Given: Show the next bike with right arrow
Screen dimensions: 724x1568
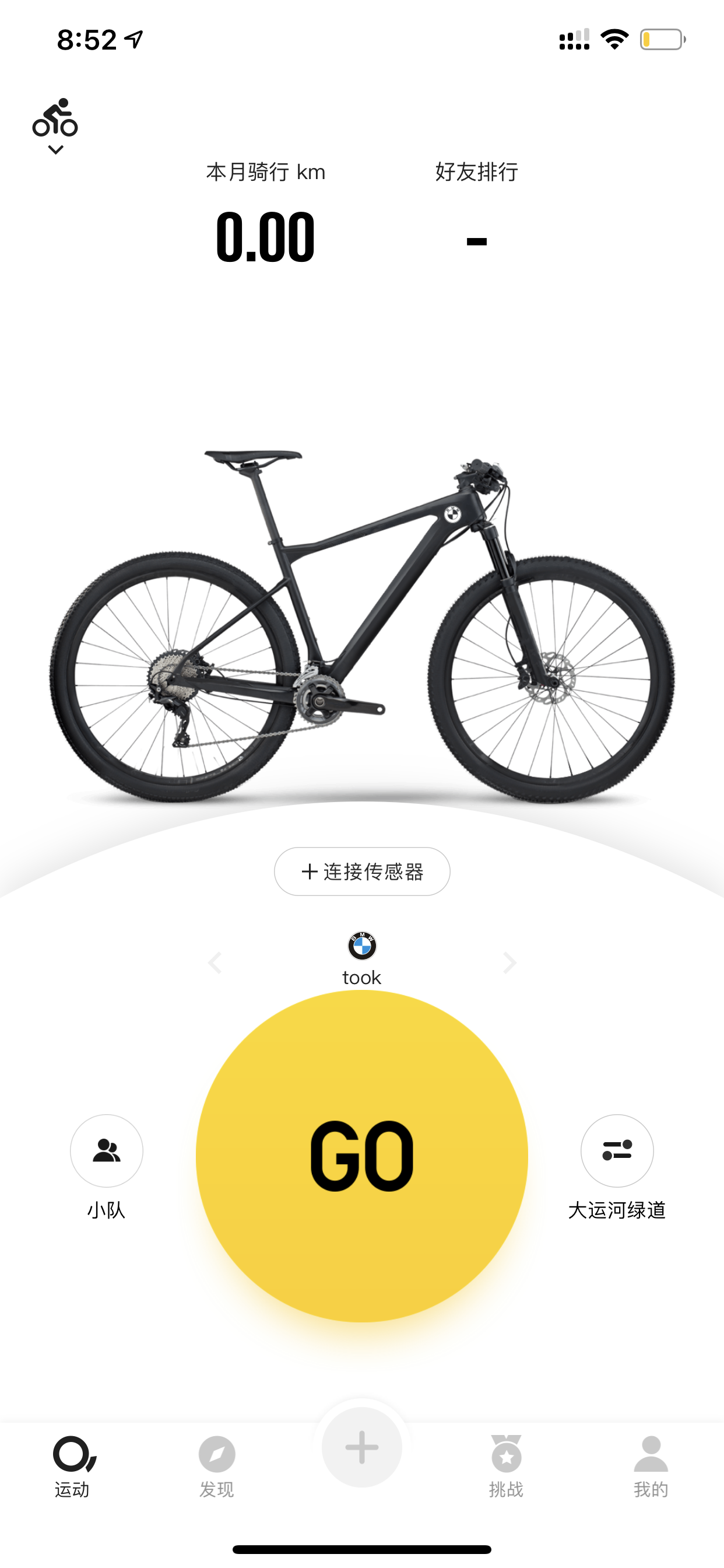Looking at the screenshot, I should click(510, 963).
